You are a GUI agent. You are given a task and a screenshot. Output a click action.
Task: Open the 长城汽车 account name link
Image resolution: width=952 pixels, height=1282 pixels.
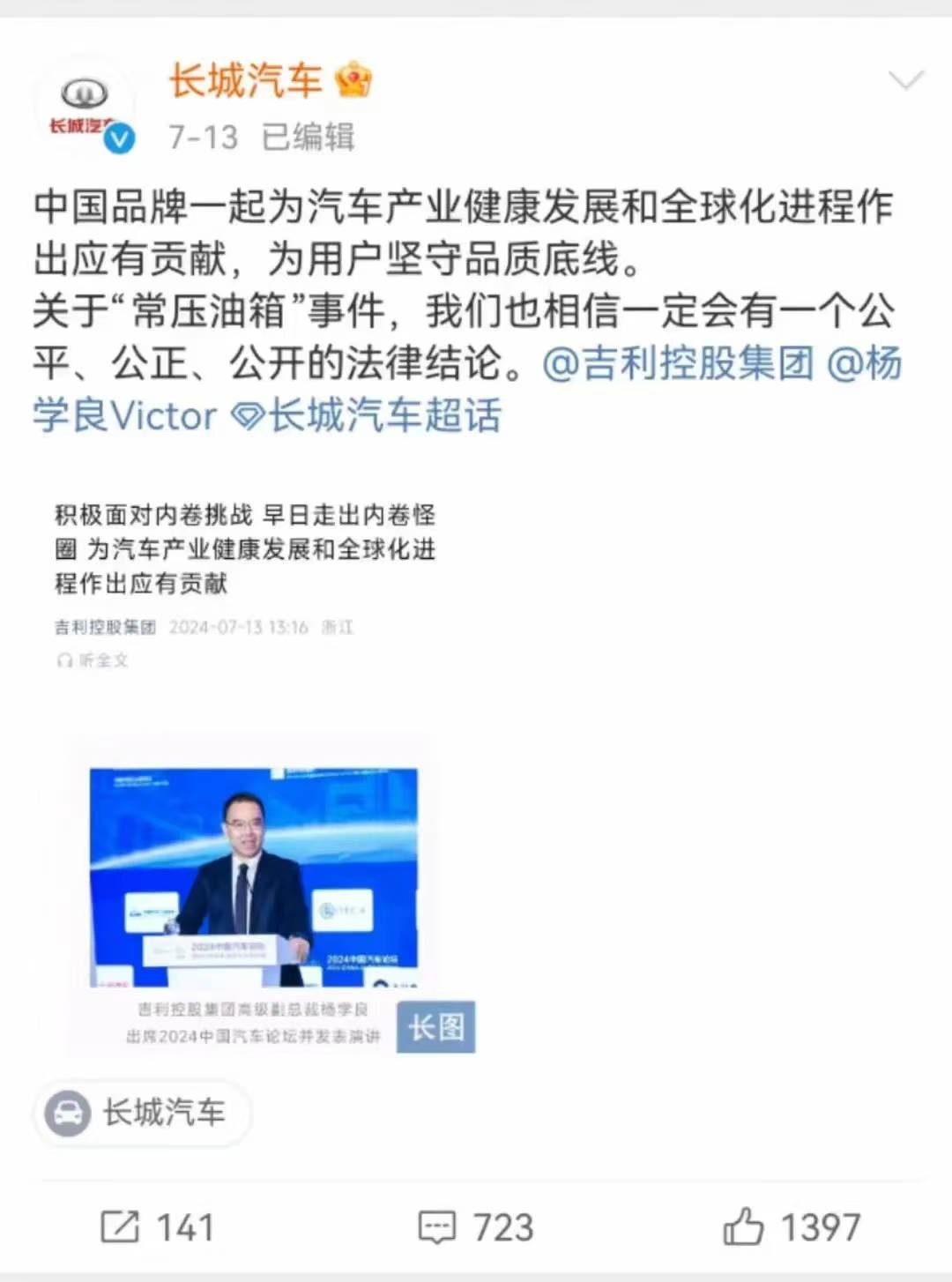[245, 81]
